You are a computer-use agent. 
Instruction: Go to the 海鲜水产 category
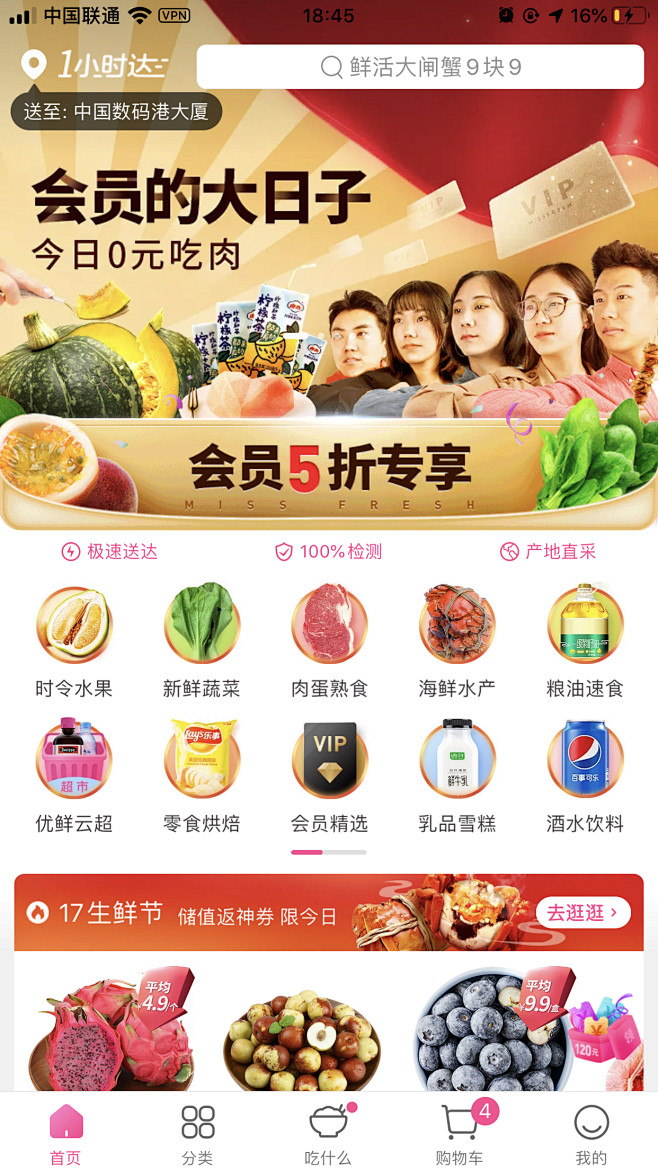pyautogui.click(x=457, y=640)
